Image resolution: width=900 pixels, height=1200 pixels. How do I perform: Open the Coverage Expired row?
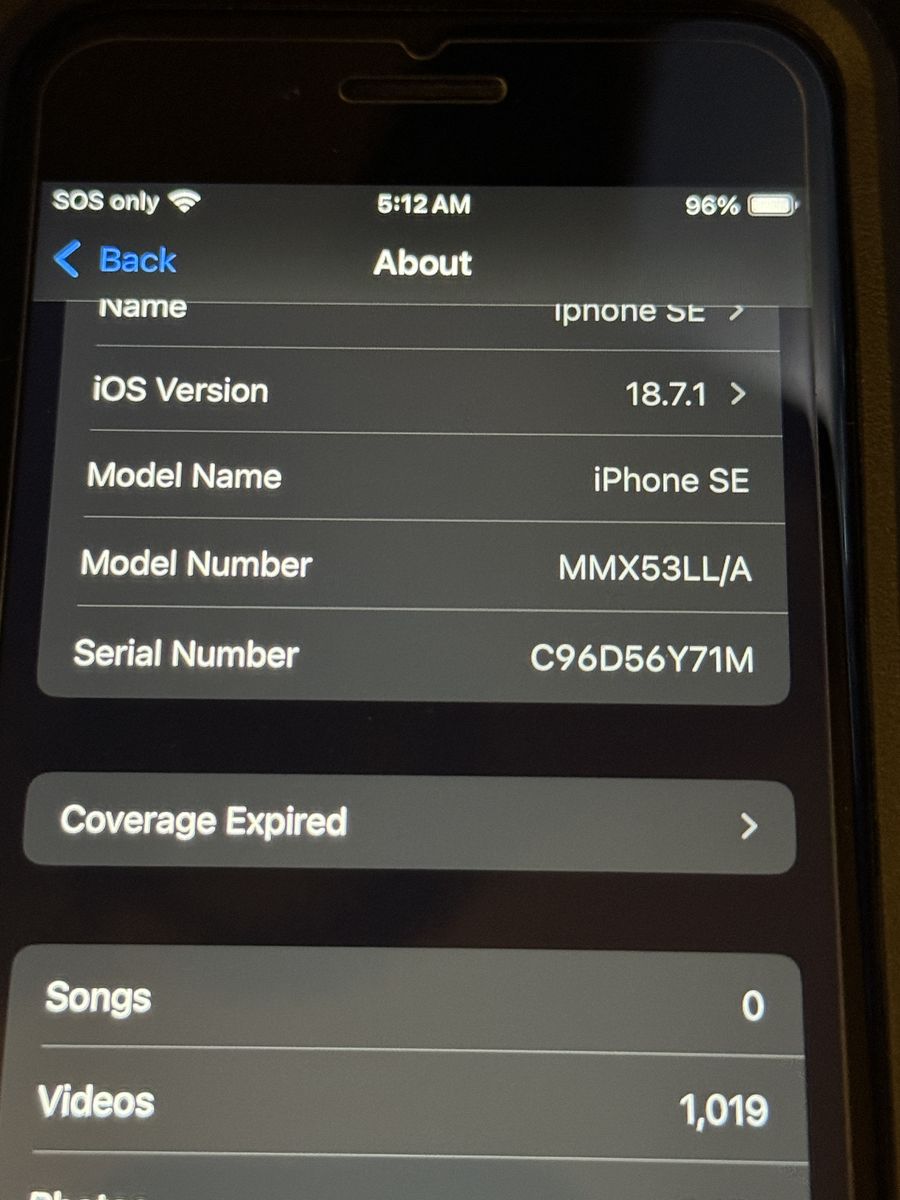408,824
